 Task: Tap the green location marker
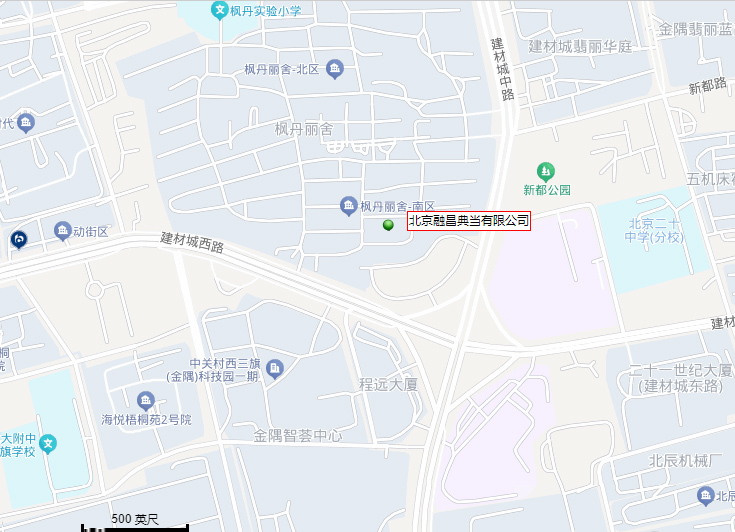click(x=389, y=225)
